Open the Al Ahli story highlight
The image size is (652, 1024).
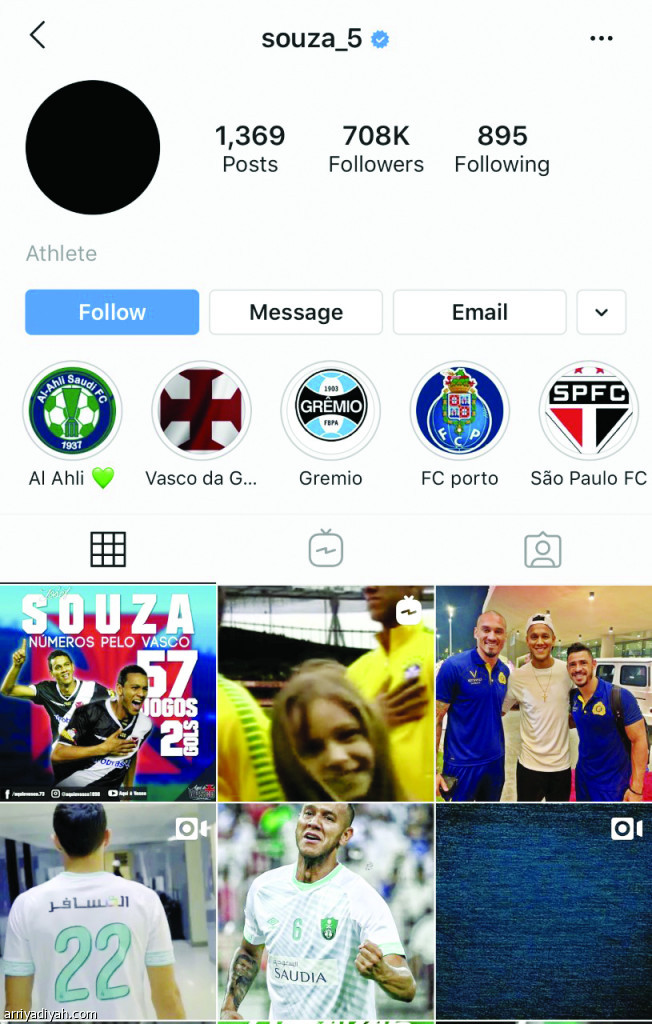(72, 411)
